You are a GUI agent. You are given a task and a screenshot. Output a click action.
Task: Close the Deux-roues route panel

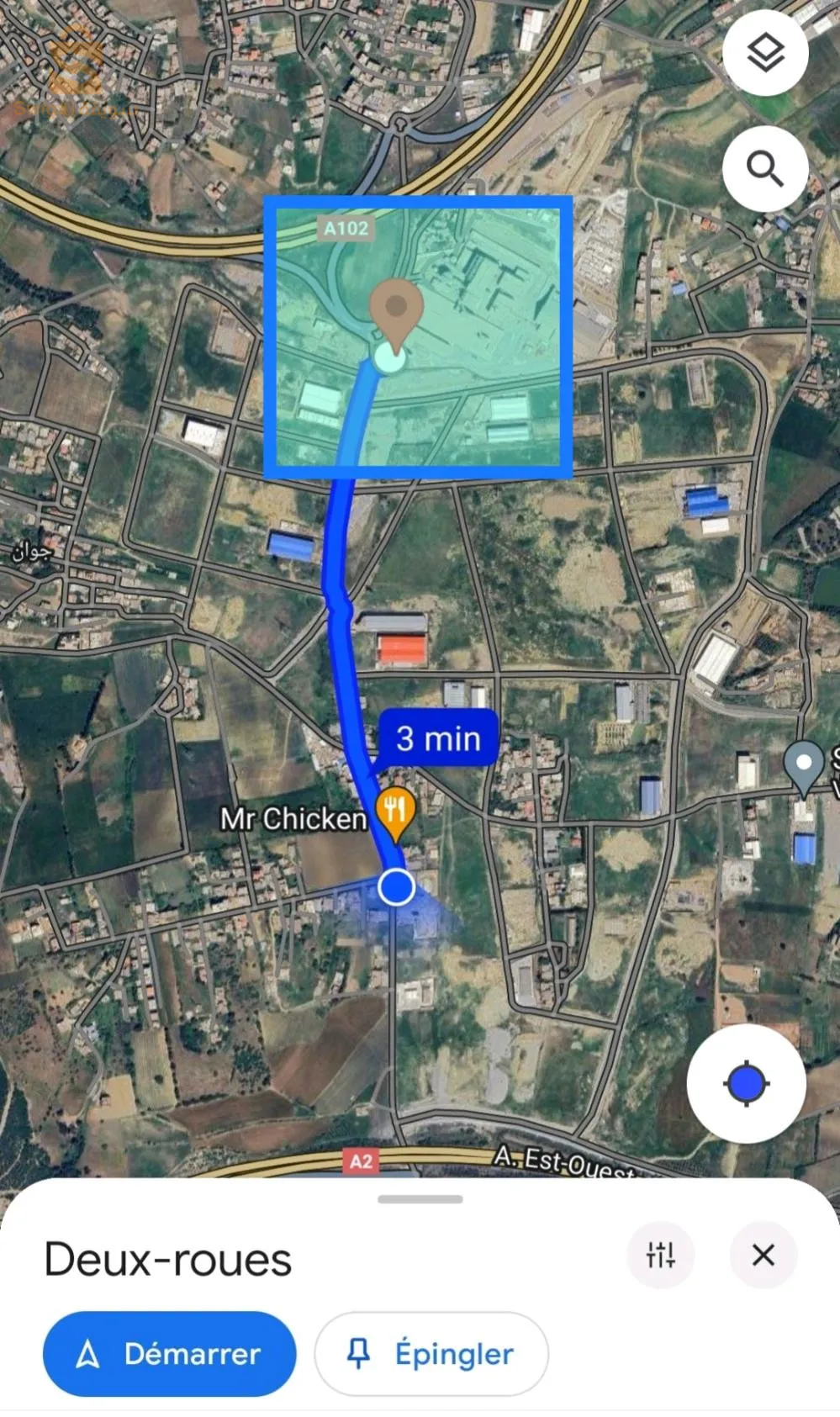pos(763,1255)
